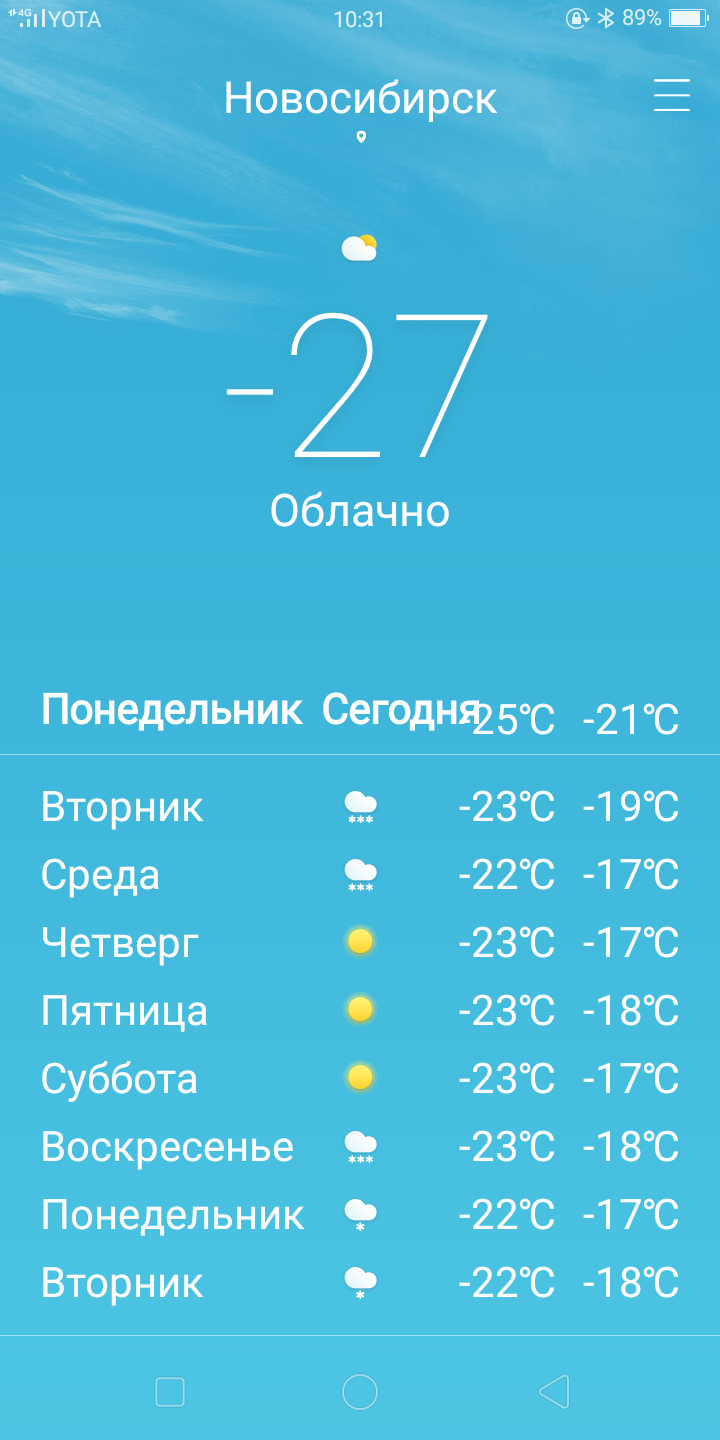The image size is (720, 1440).
Task: Open the recent apps view
Action: point(170,1391)
